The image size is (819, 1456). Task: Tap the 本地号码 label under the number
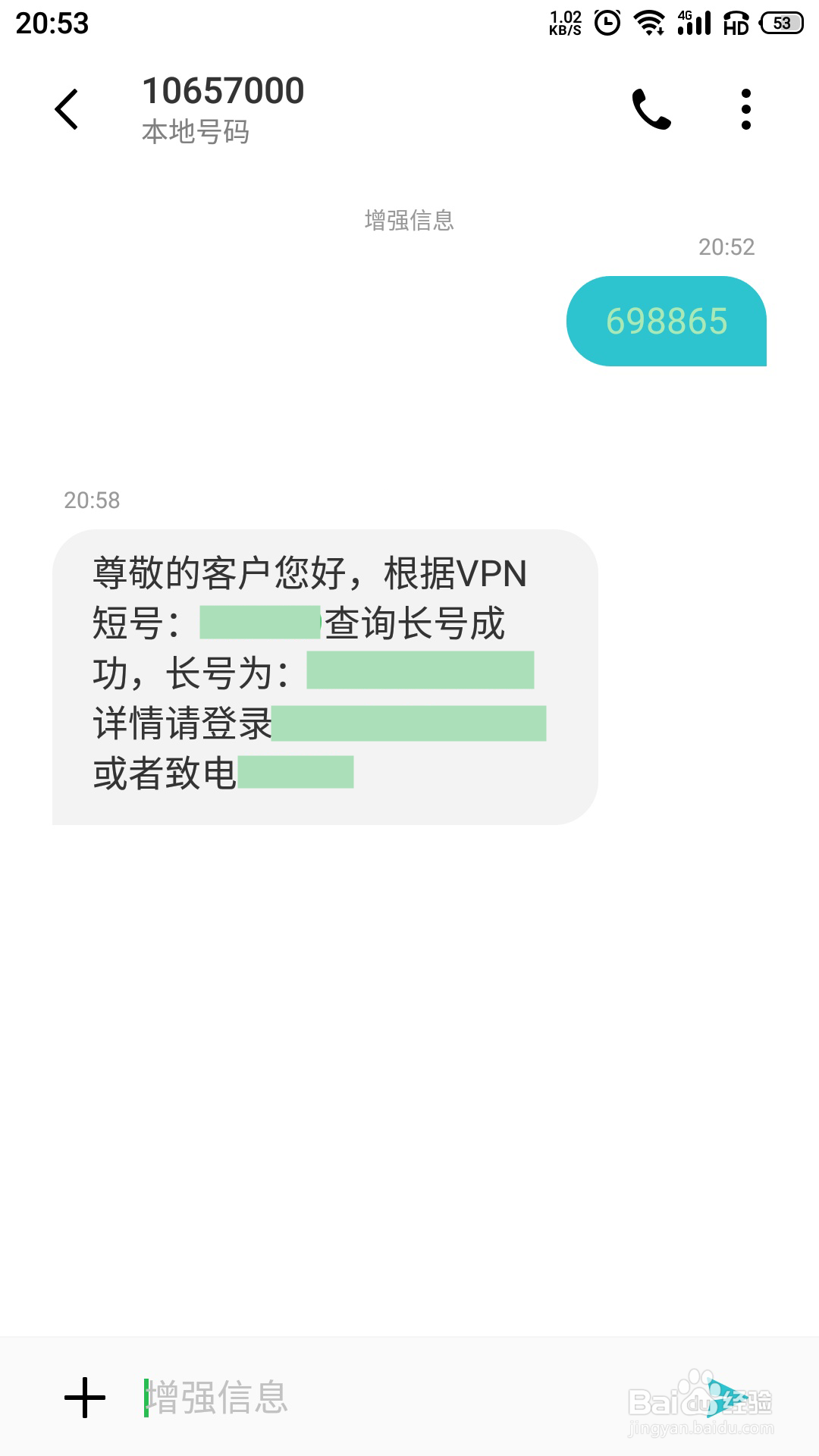coord(197,132)
